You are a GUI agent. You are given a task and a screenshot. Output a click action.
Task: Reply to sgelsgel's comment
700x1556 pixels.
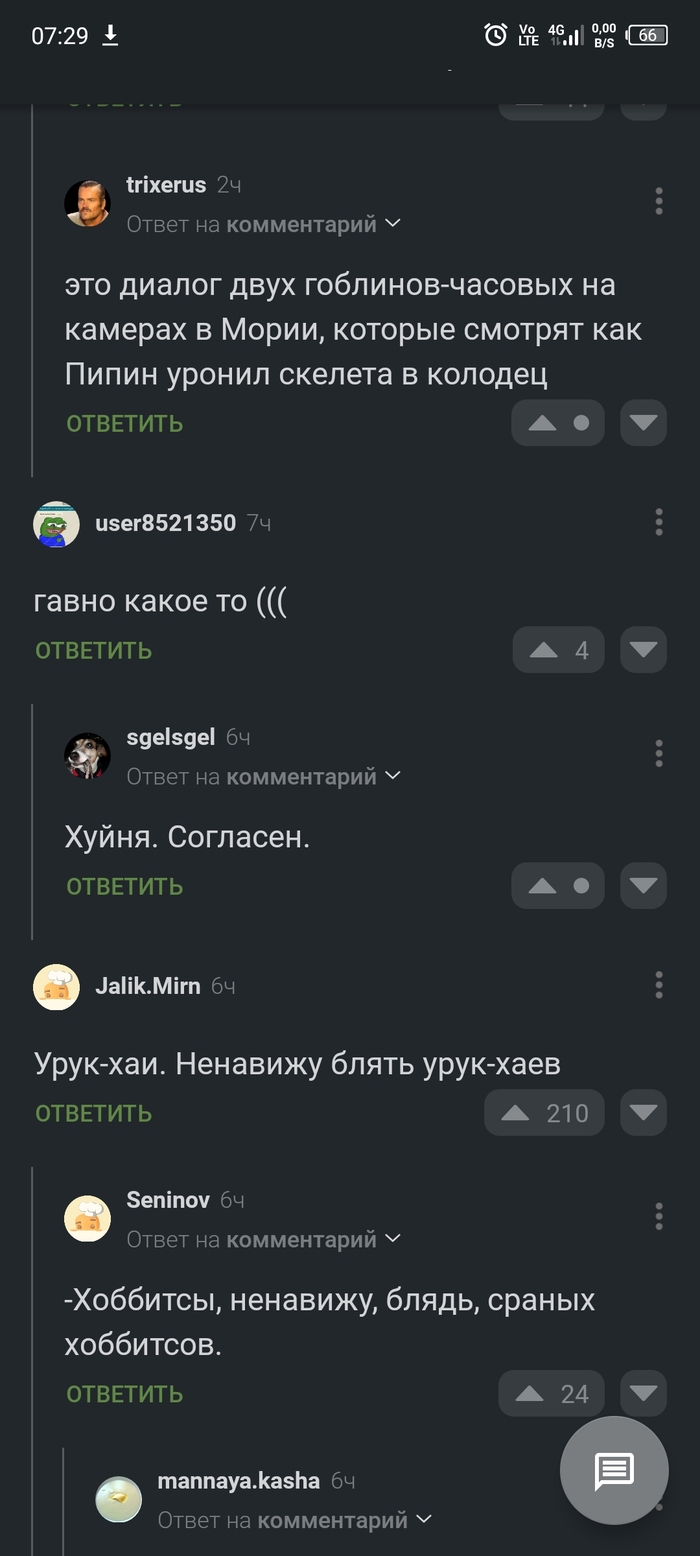pos(124,886)
